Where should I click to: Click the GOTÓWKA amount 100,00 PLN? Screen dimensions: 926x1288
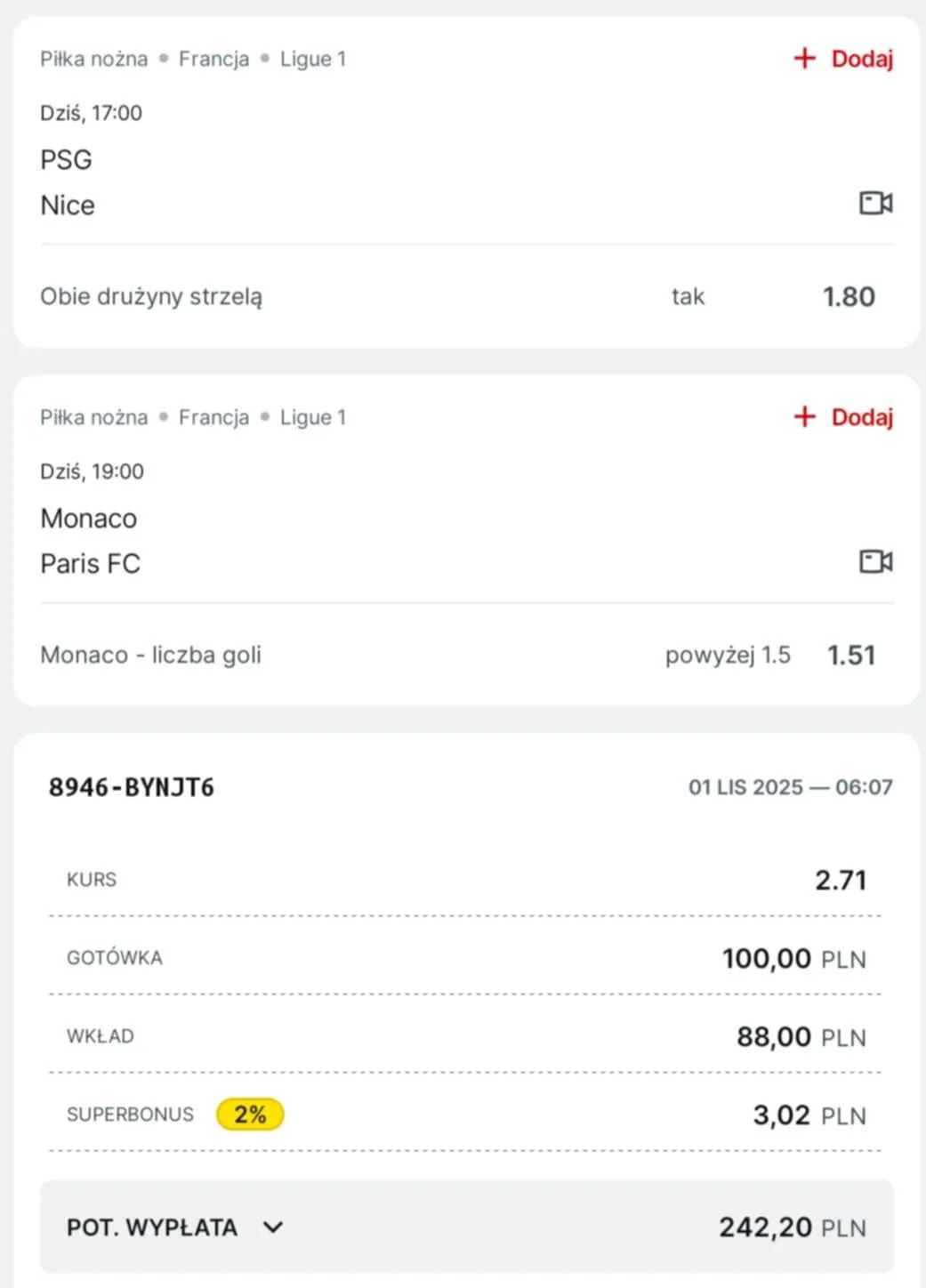click(794, 958)
